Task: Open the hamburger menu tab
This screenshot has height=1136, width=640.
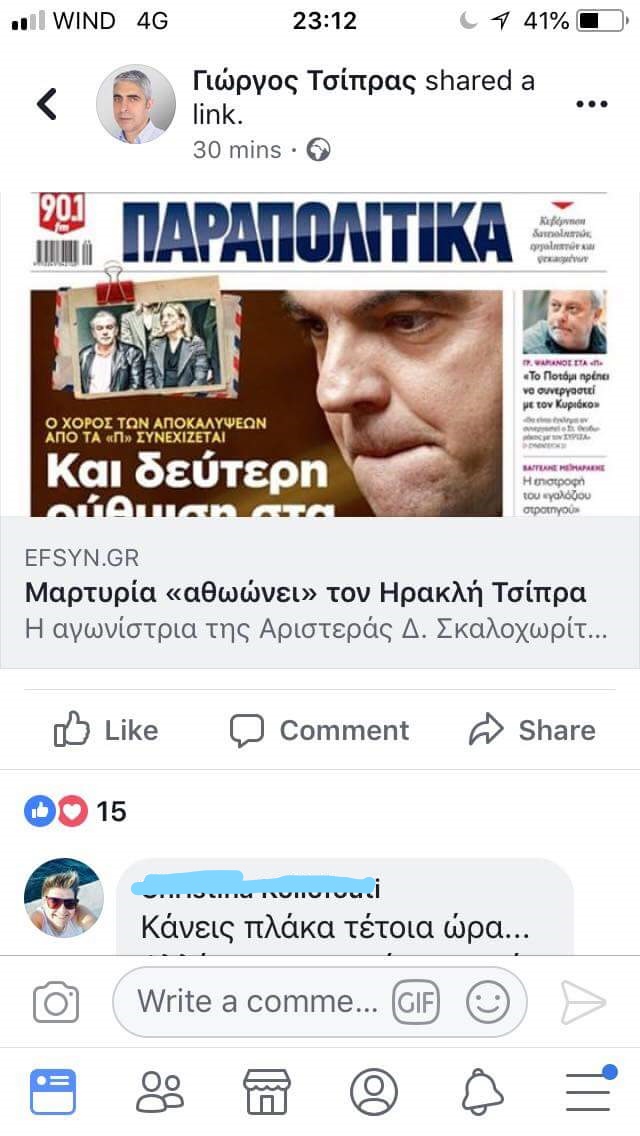Action: (x=588, y=1091)
